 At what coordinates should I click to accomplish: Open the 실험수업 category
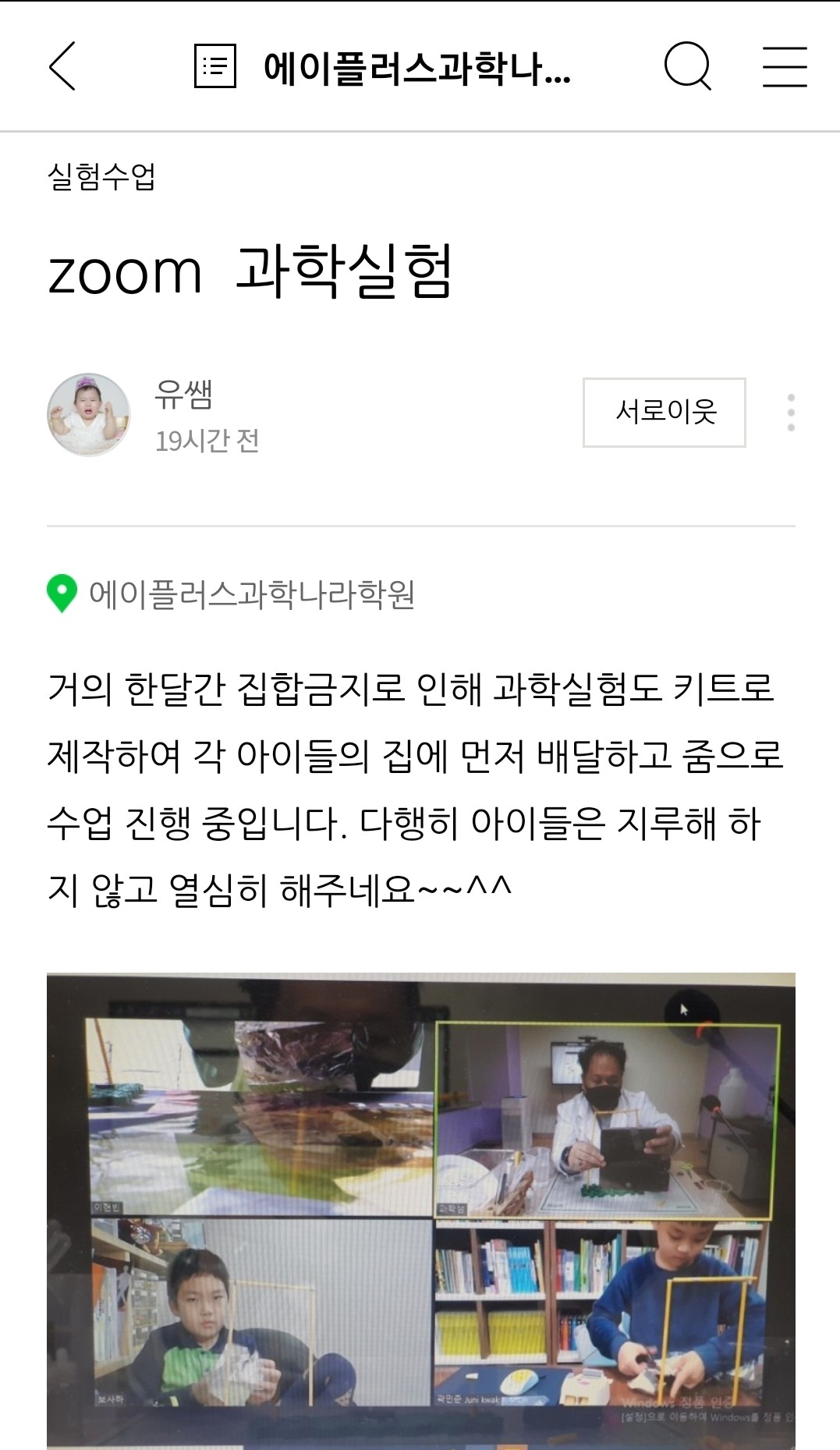101,176
